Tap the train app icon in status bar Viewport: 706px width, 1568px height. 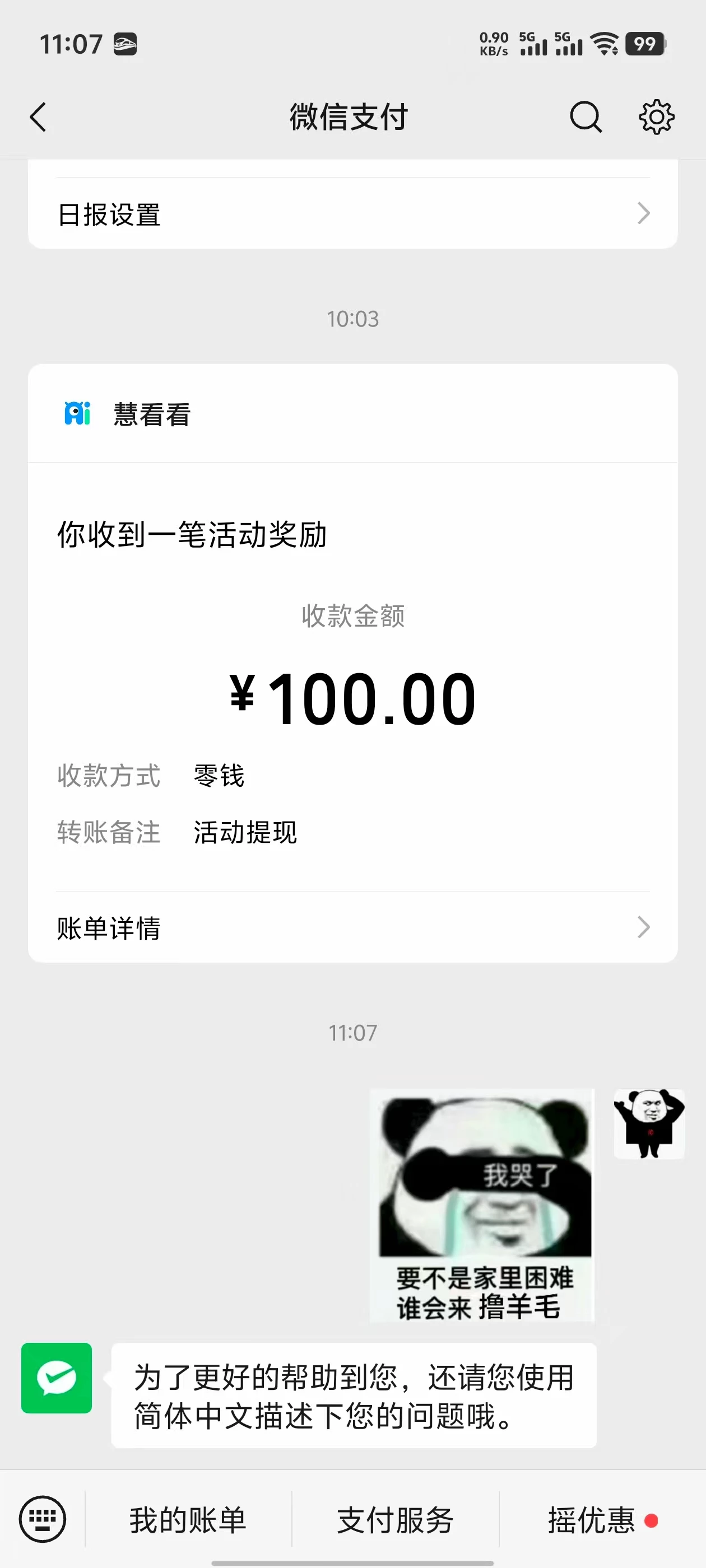[125, 43]
